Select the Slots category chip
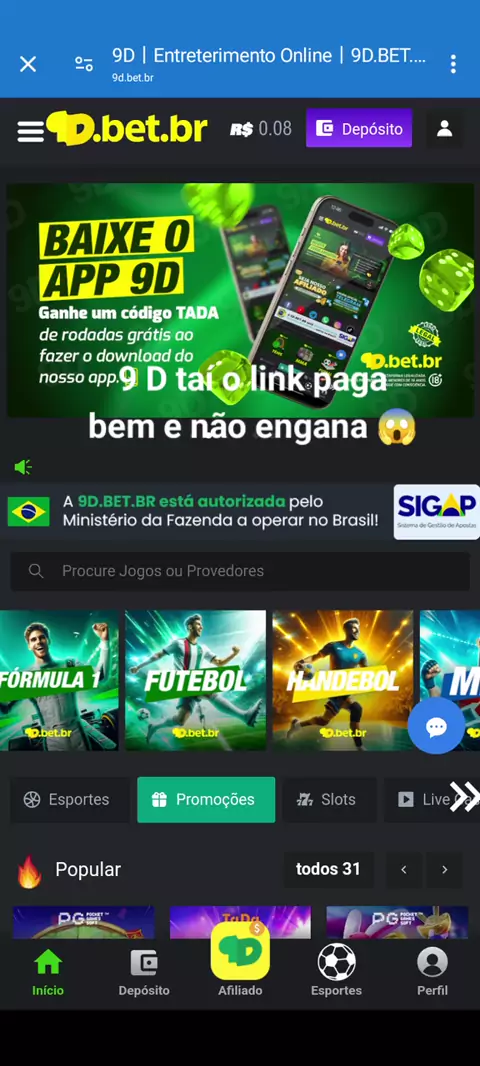This screenshot has width=480, height=1066. (x=330, y=800)
